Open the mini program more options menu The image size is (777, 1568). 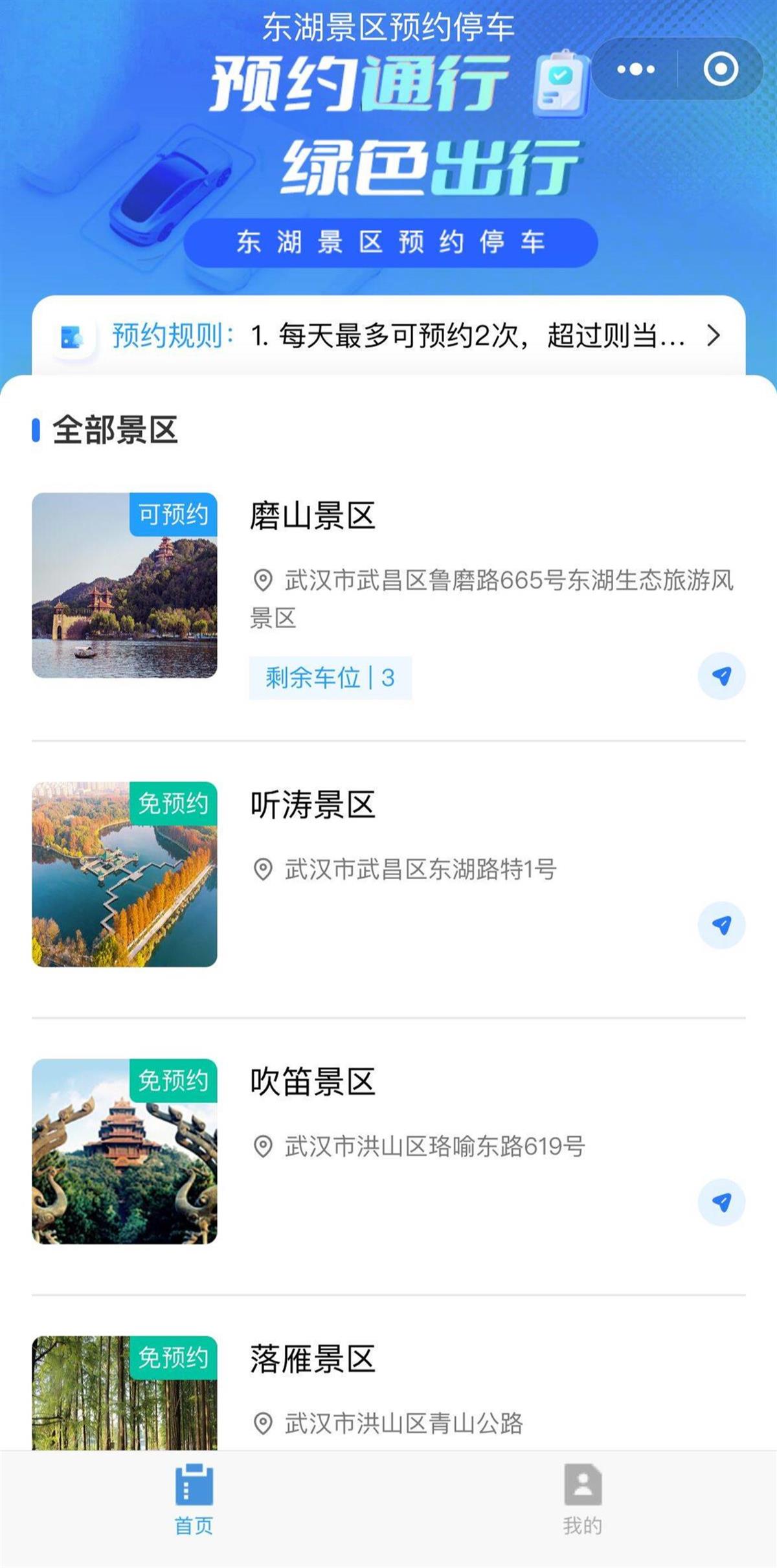coord(636,69)
